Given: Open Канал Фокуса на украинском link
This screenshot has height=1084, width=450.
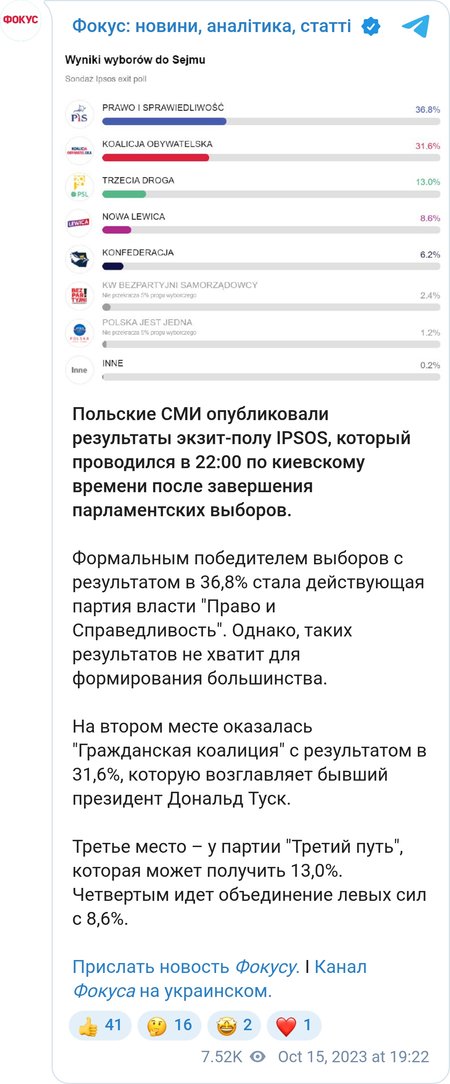Looking at the screenshot, I should [x=220, y=979].
